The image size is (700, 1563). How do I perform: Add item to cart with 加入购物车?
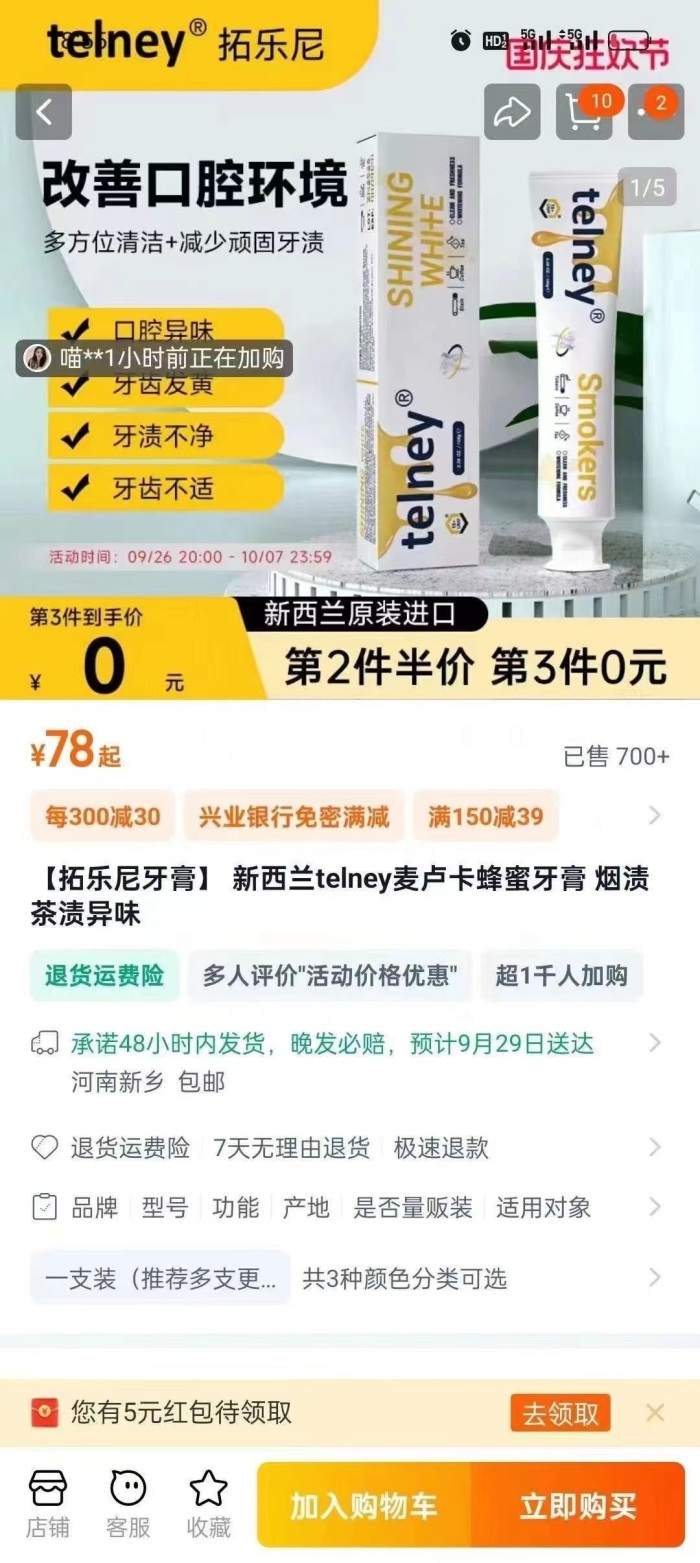coord(364,1505)
